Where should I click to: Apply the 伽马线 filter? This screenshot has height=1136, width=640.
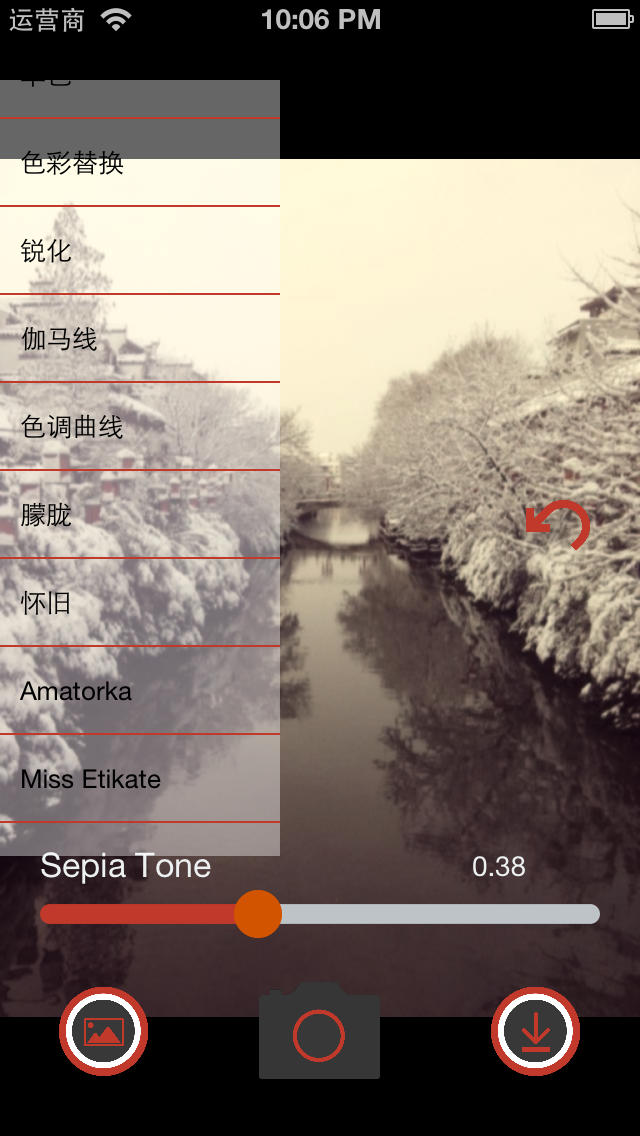[140, 338]
